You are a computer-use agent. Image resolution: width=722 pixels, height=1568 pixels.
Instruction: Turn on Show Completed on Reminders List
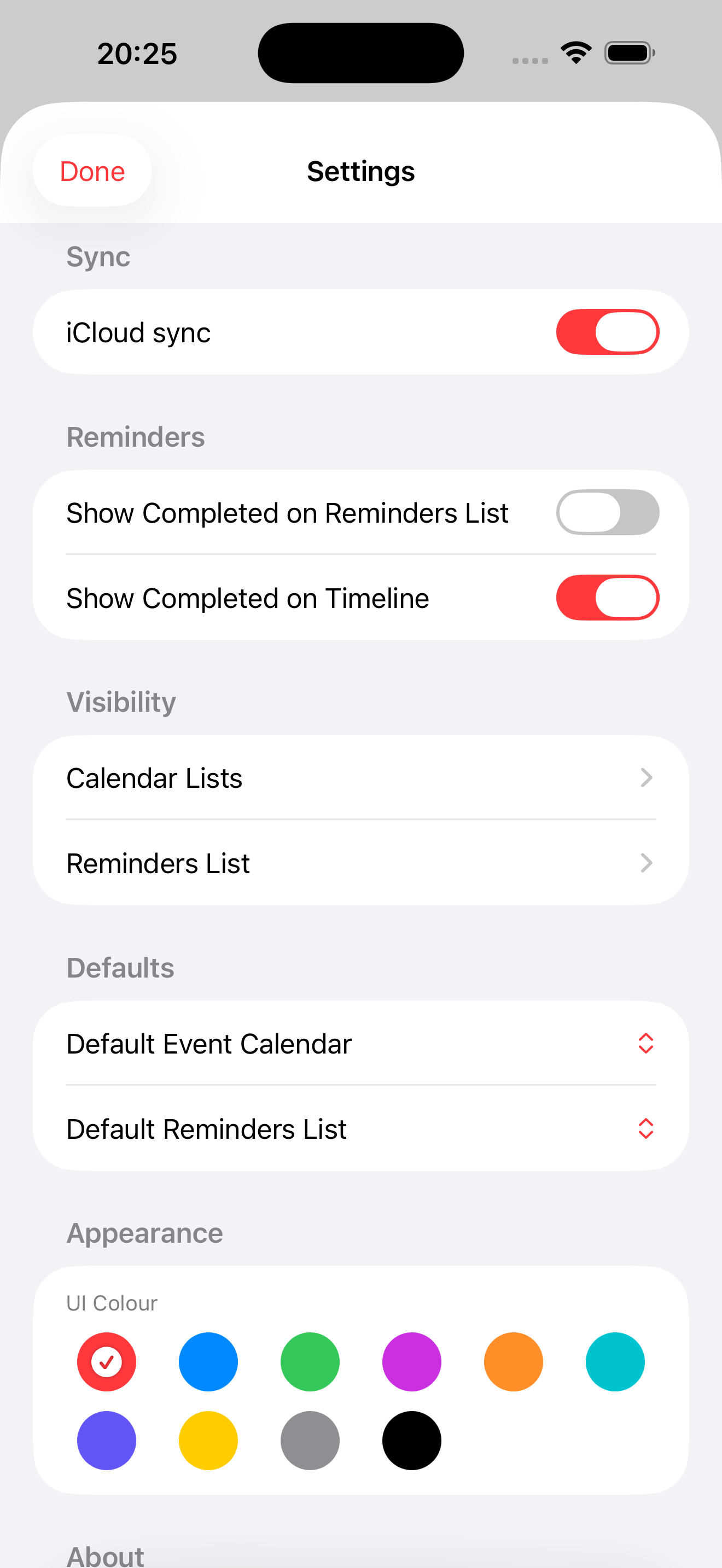coord(607,512)
